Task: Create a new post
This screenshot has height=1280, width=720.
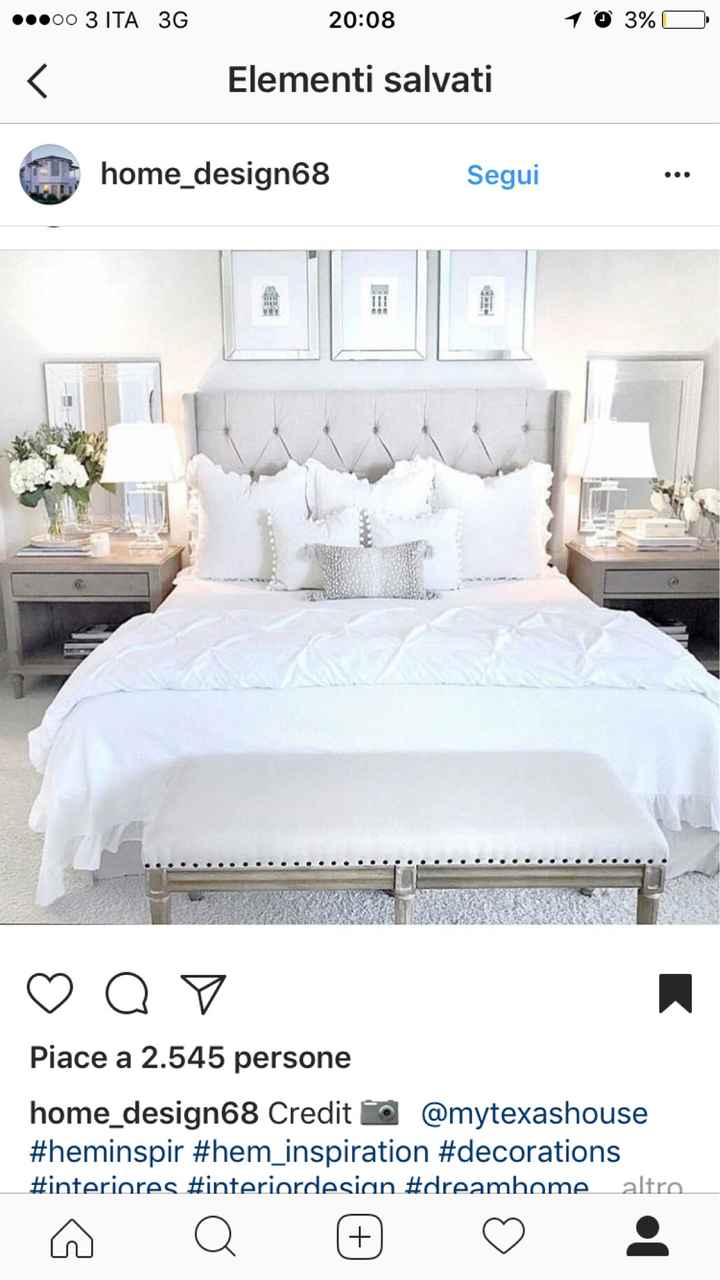Action: click(x=360, y=1238)
